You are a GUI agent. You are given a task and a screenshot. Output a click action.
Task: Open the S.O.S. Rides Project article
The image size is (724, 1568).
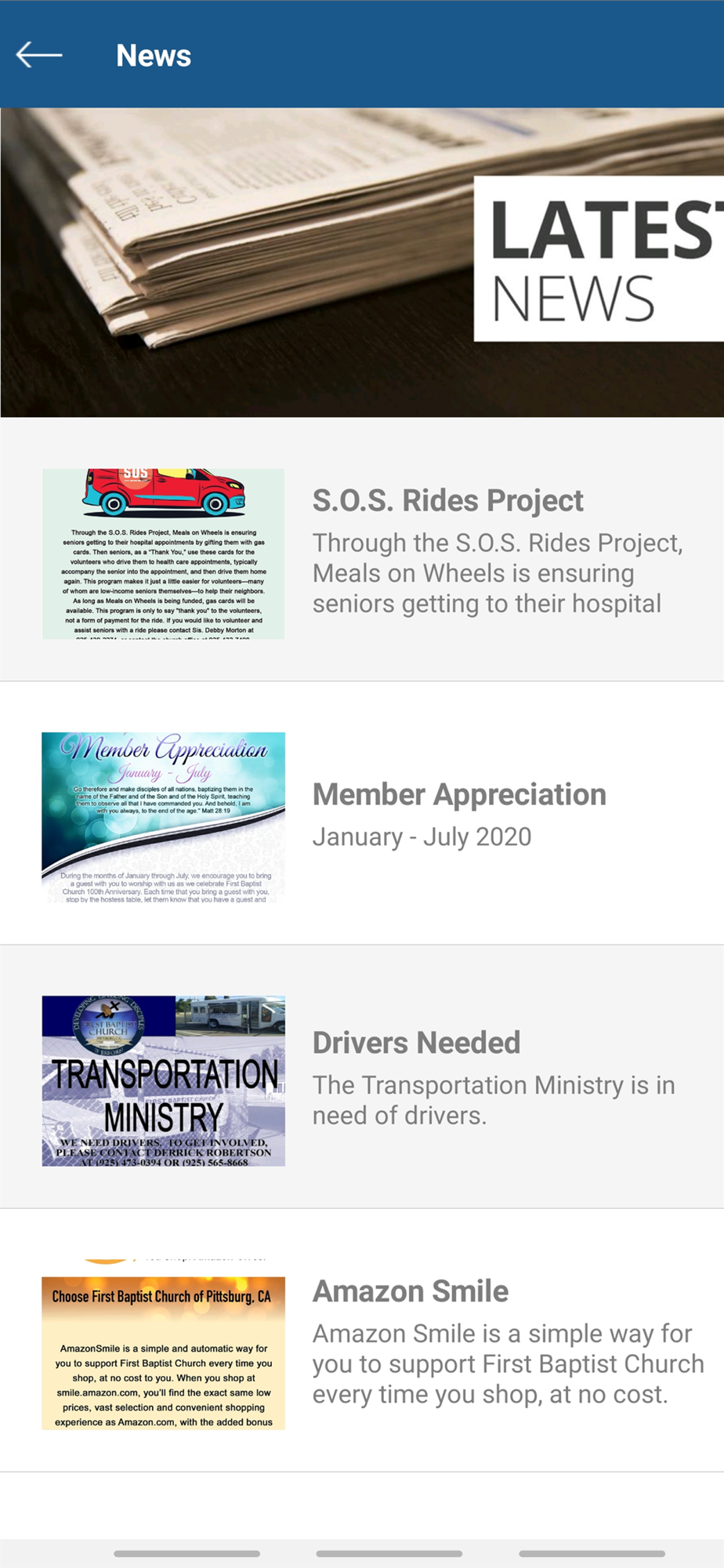point(447,500)
